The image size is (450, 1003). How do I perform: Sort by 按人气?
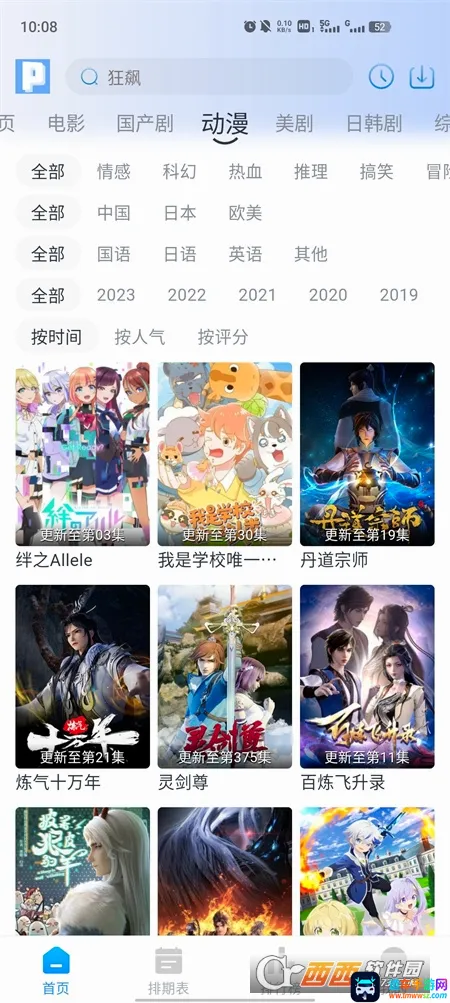(140, 337)
